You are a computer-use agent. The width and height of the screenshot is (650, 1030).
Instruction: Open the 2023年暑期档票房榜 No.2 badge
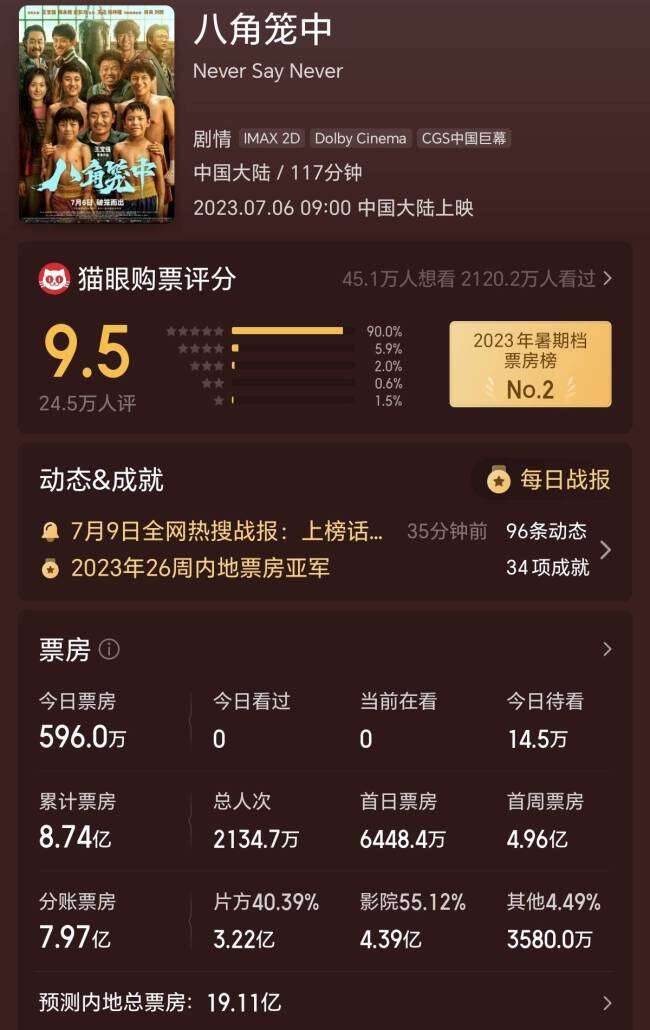coord(530,364)
